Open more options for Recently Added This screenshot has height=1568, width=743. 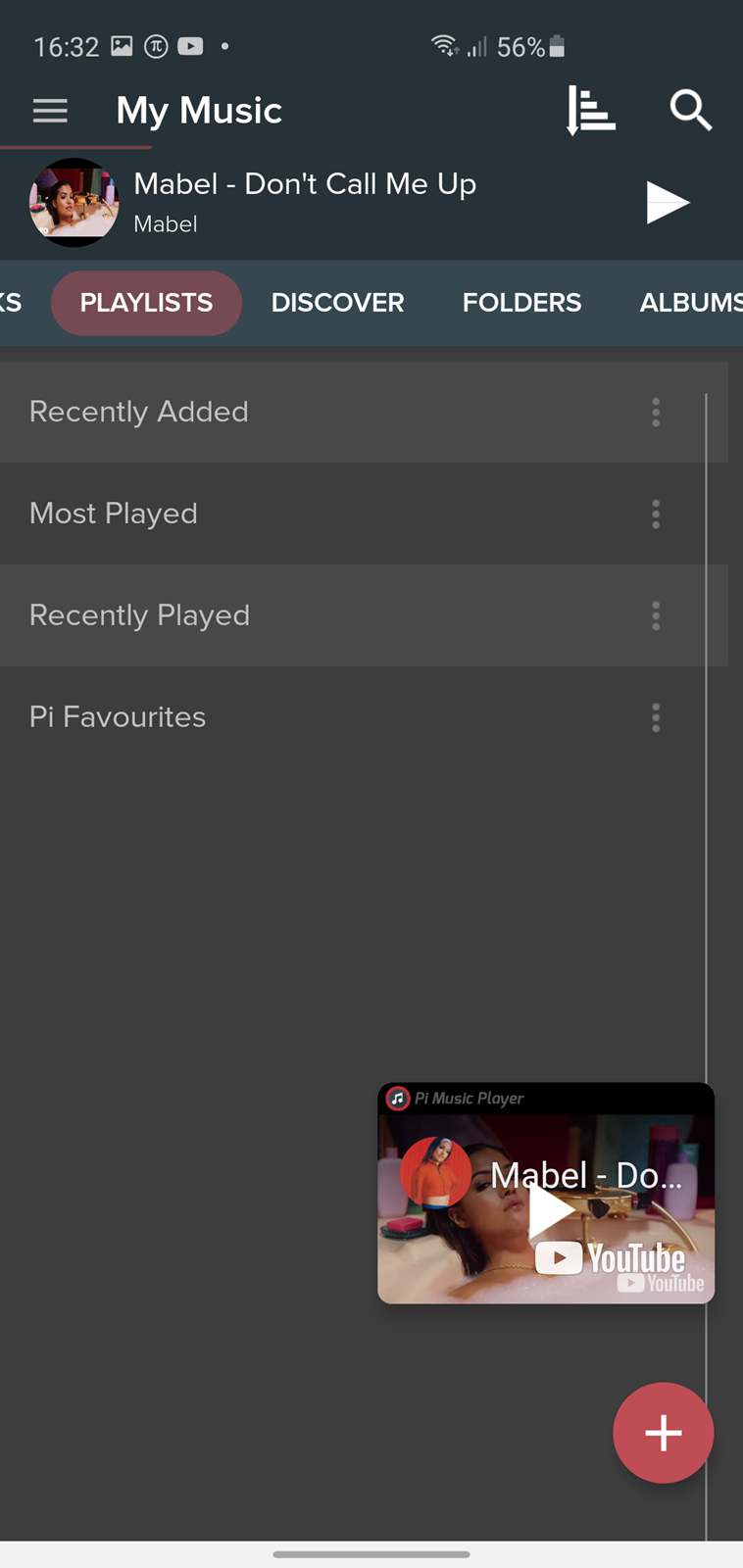656,412
